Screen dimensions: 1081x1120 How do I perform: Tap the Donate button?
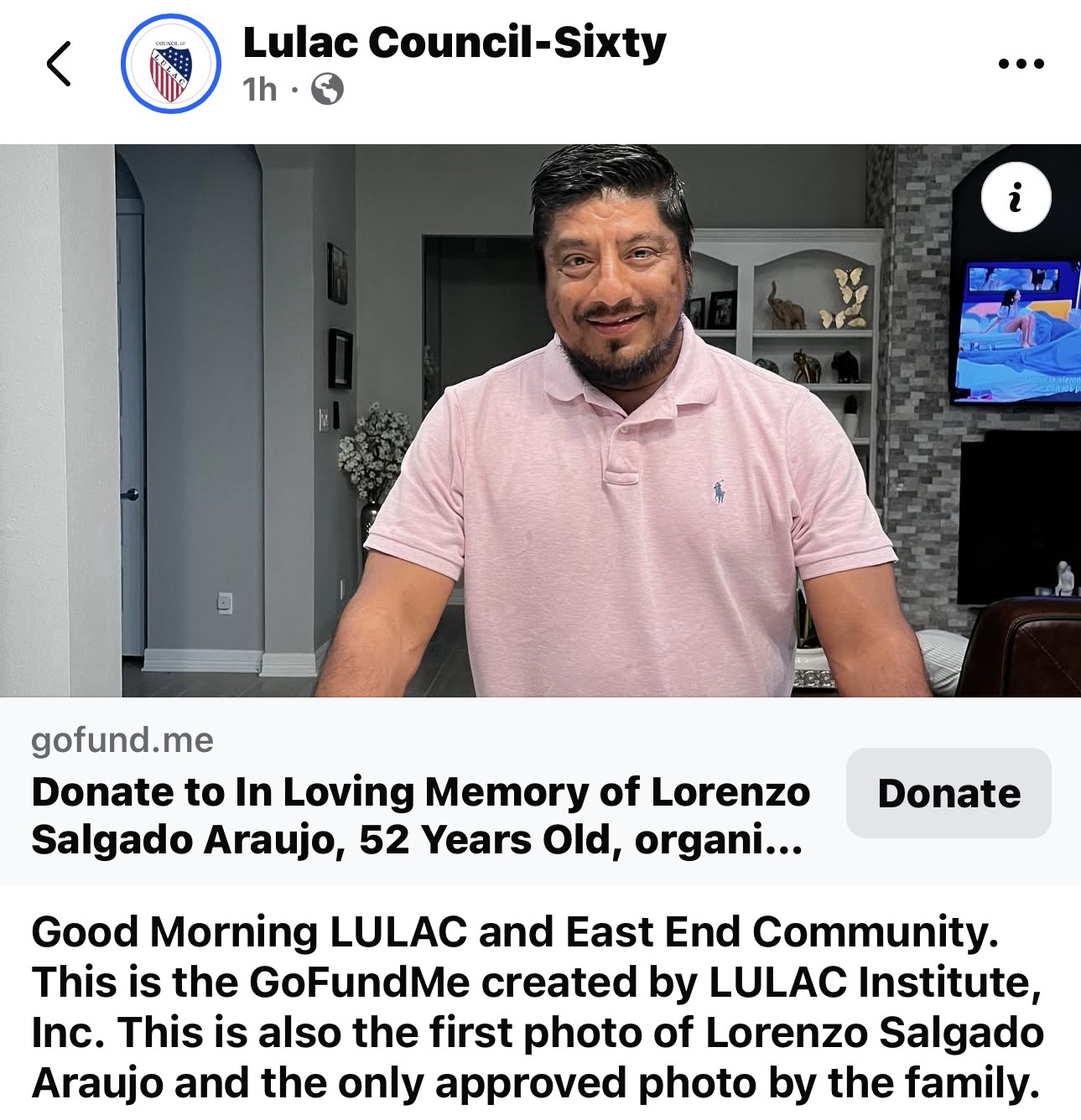tap(948, 793)
